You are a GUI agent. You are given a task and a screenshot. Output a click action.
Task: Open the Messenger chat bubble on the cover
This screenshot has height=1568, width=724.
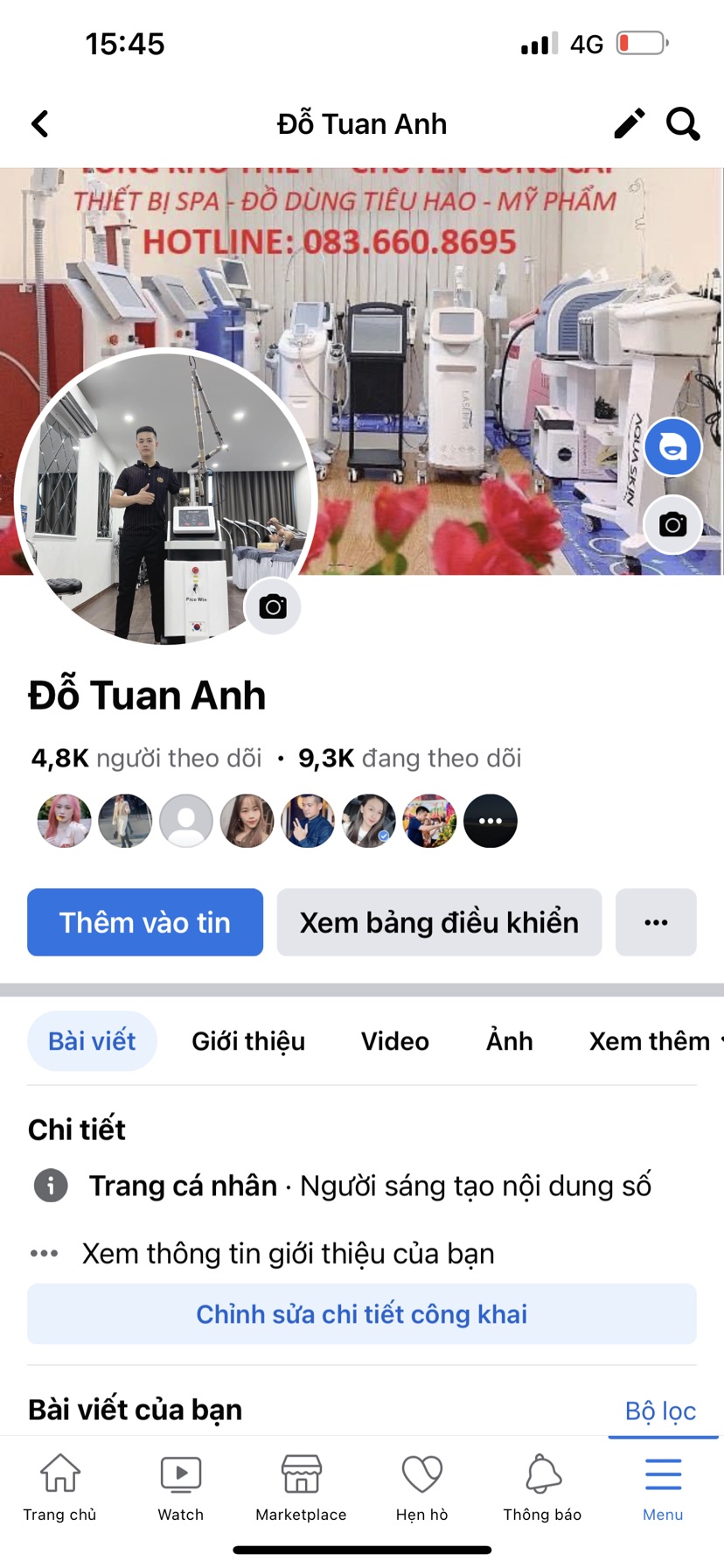[x=672, y=446]
